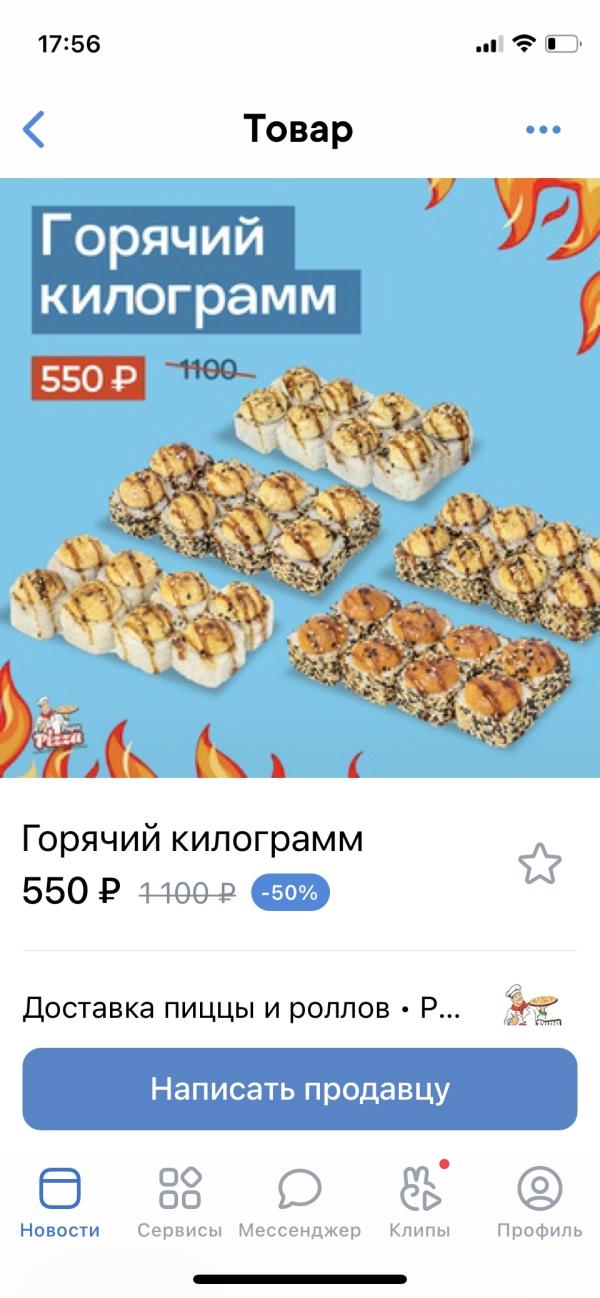Viewport: 600px width, 1298px height.
Task: Open the three-dot overflow menu
Action: [543, 129]
